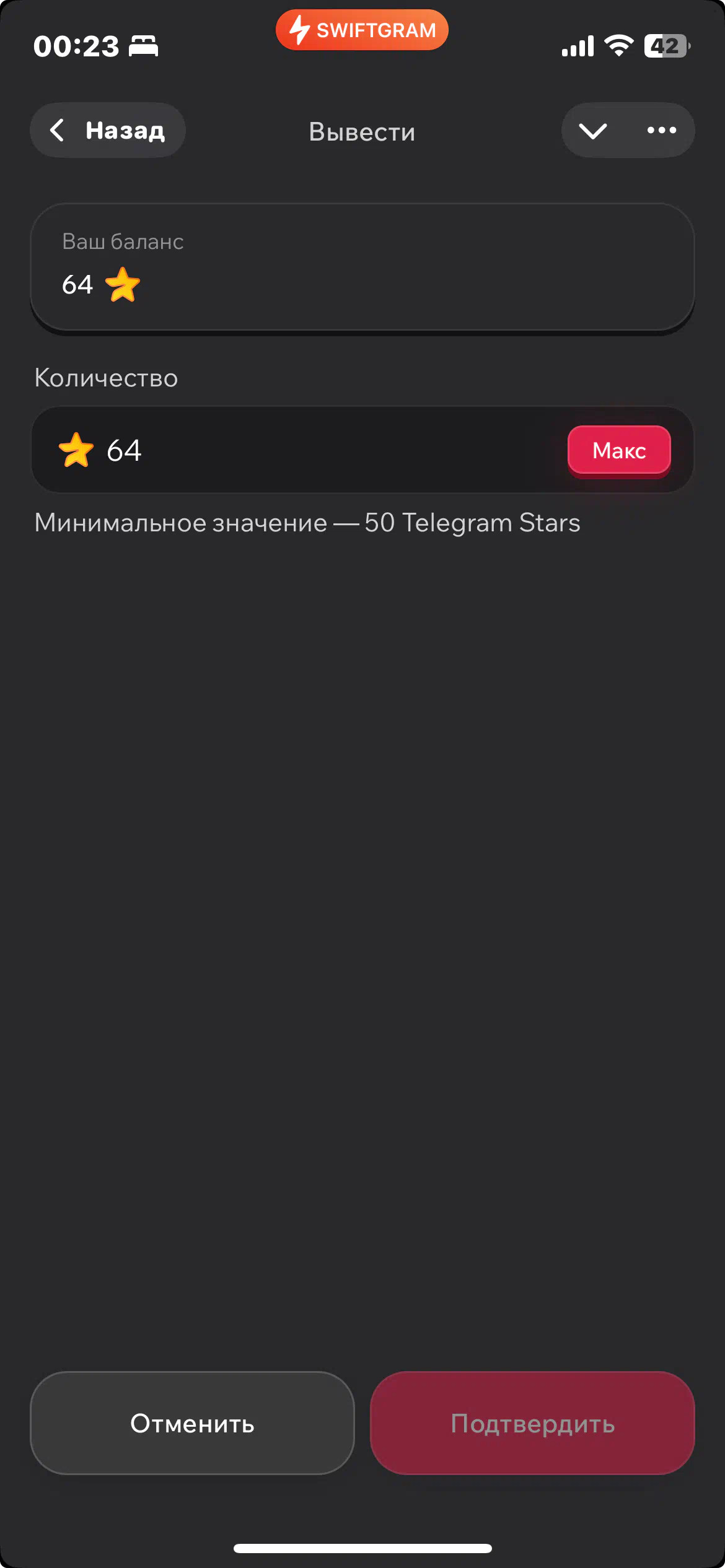The image size is (725, 1568).
Task: Collapse the mini app with the chevron
Action: click(593, 131)
